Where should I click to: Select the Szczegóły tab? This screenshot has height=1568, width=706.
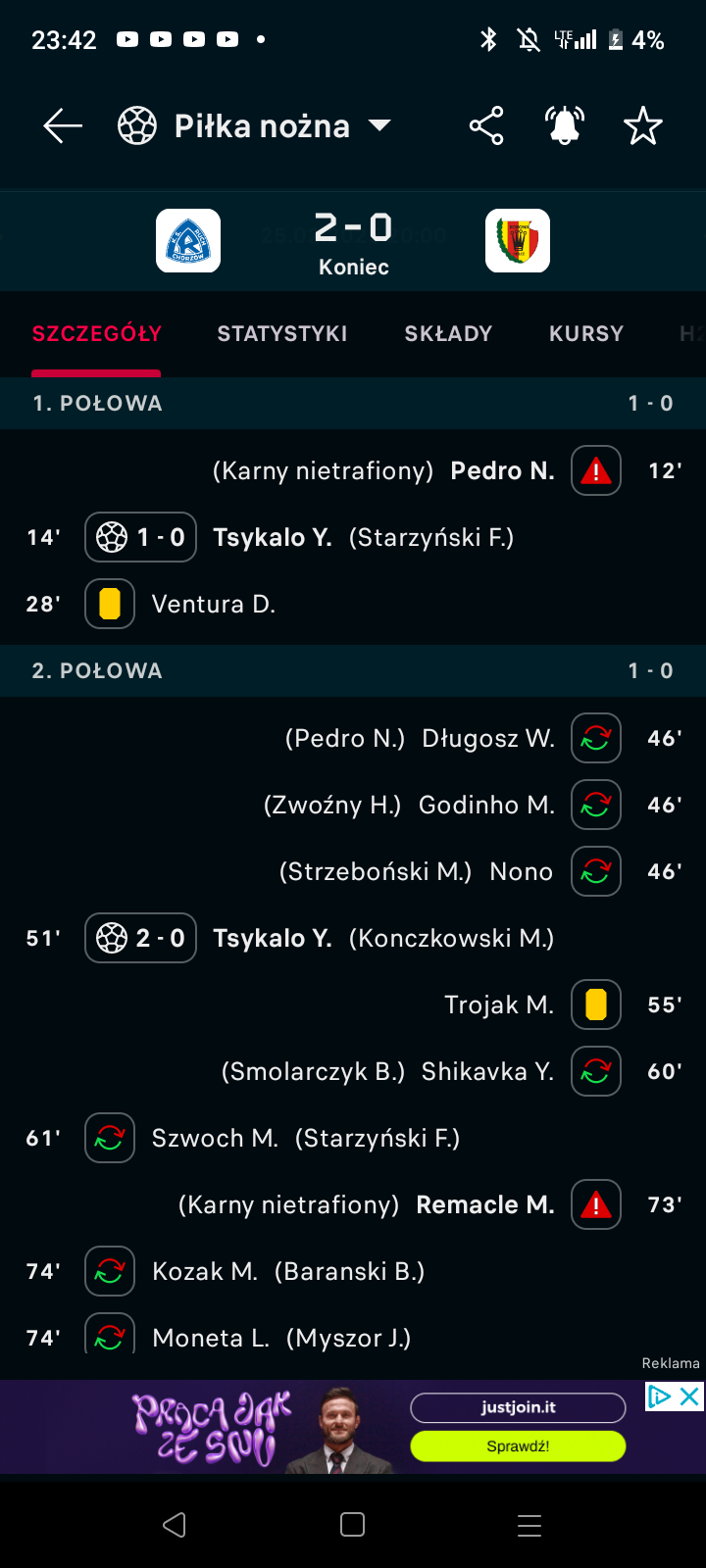[x=96, y=334]
